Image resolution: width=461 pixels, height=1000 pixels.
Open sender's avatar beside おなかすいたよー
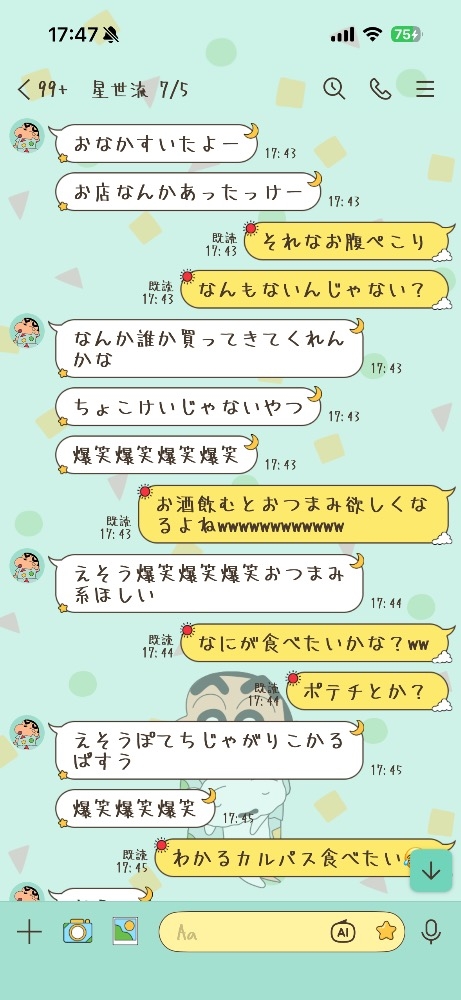pos(27,136)
